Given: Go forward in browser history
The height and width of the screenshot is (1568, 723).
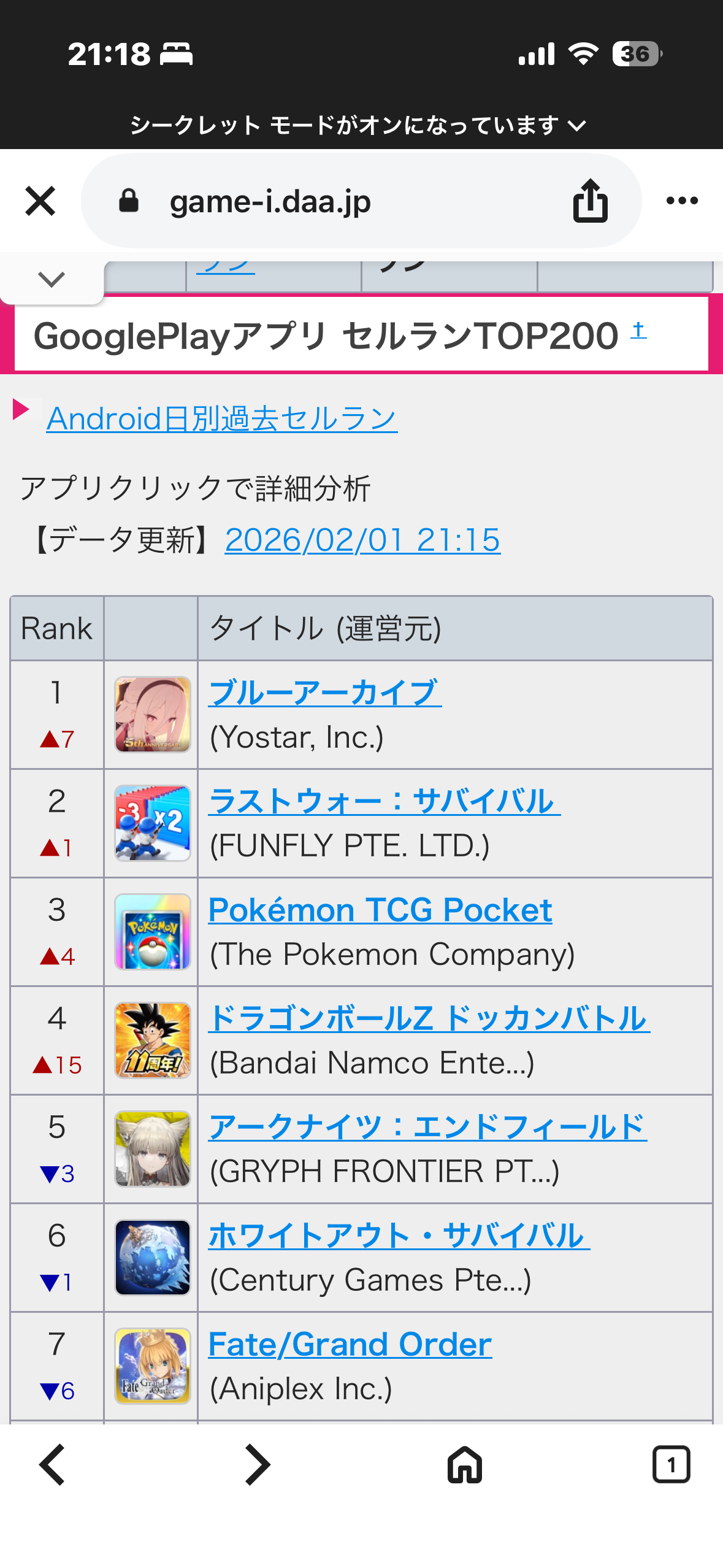Looking at the screenshot, I should 258,1465.
